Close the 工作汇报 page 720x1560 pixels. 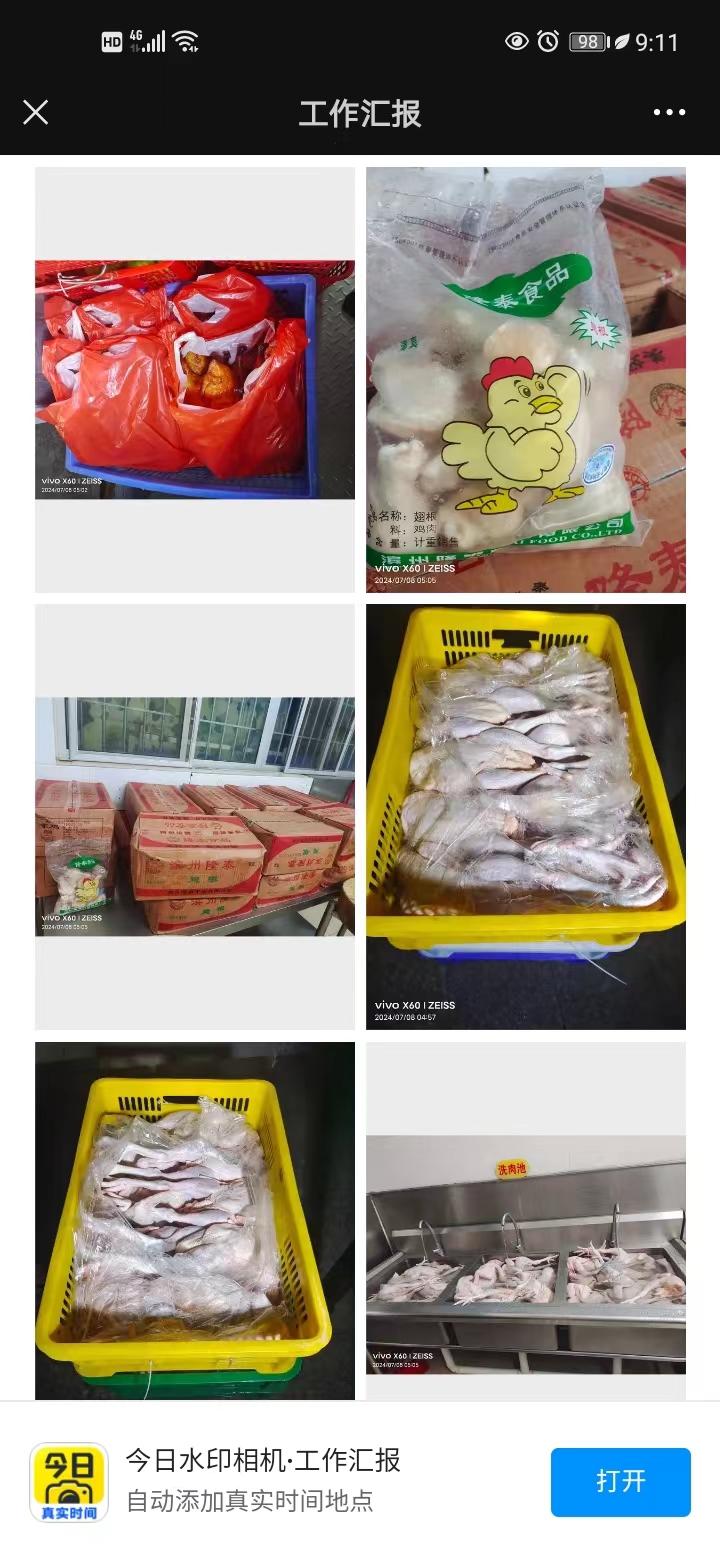(36, 113)
